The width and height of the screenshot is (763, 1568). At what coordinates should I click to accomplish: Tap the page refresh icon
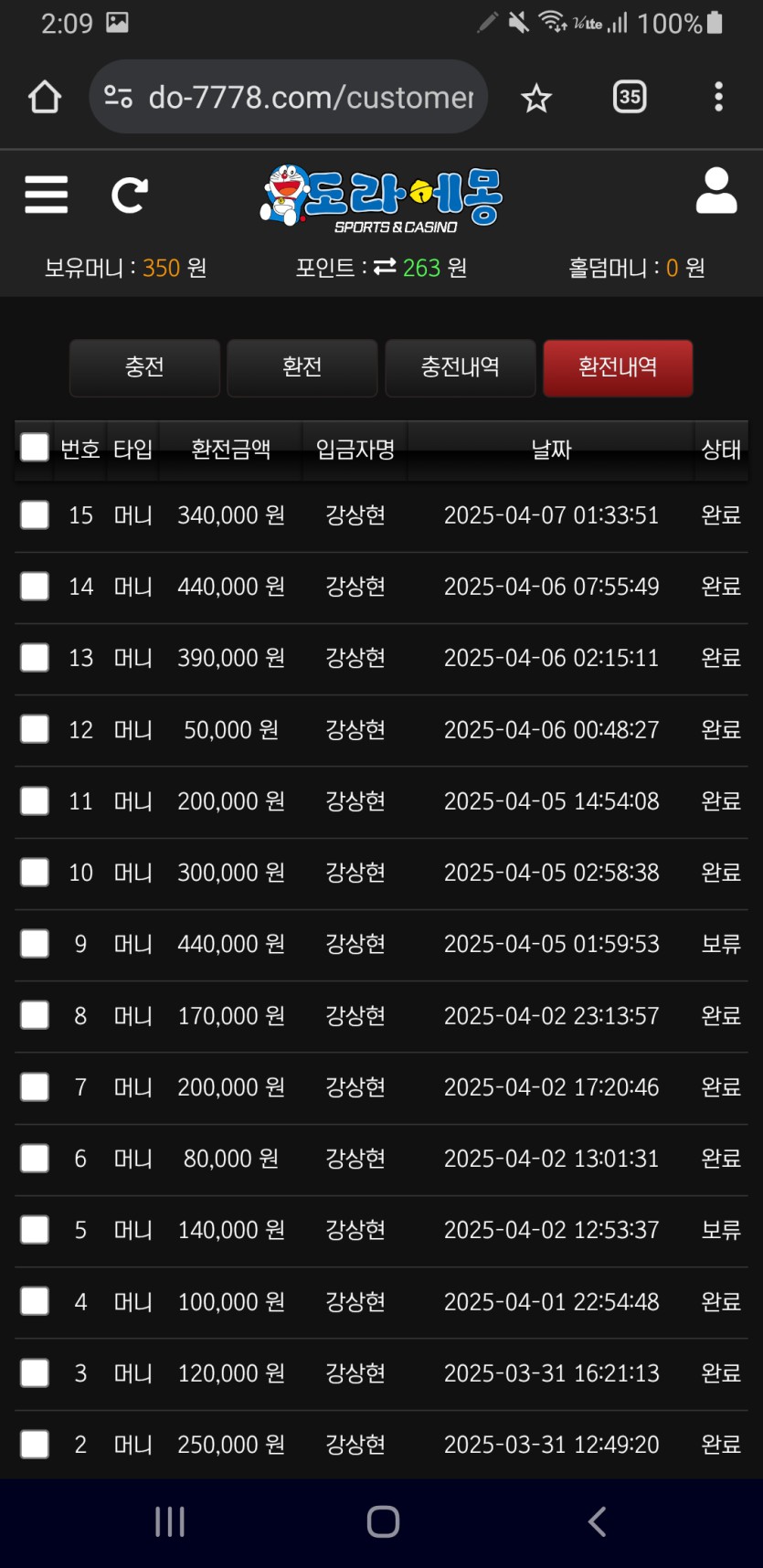(129, 195)
